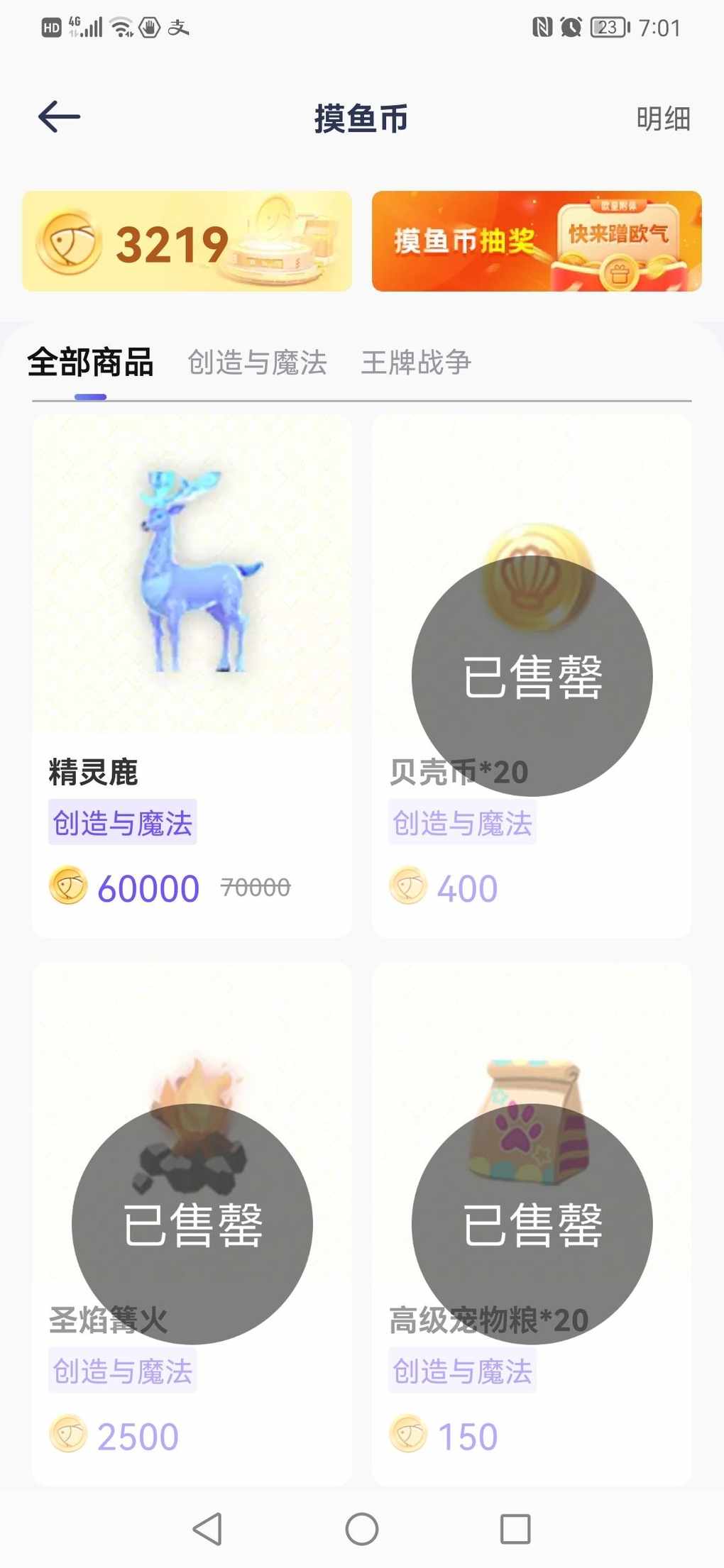The height and width of the screenshot is (1568, 724).
Task: Switch to the 创造与魔法 tab
Action: point(257,363)
